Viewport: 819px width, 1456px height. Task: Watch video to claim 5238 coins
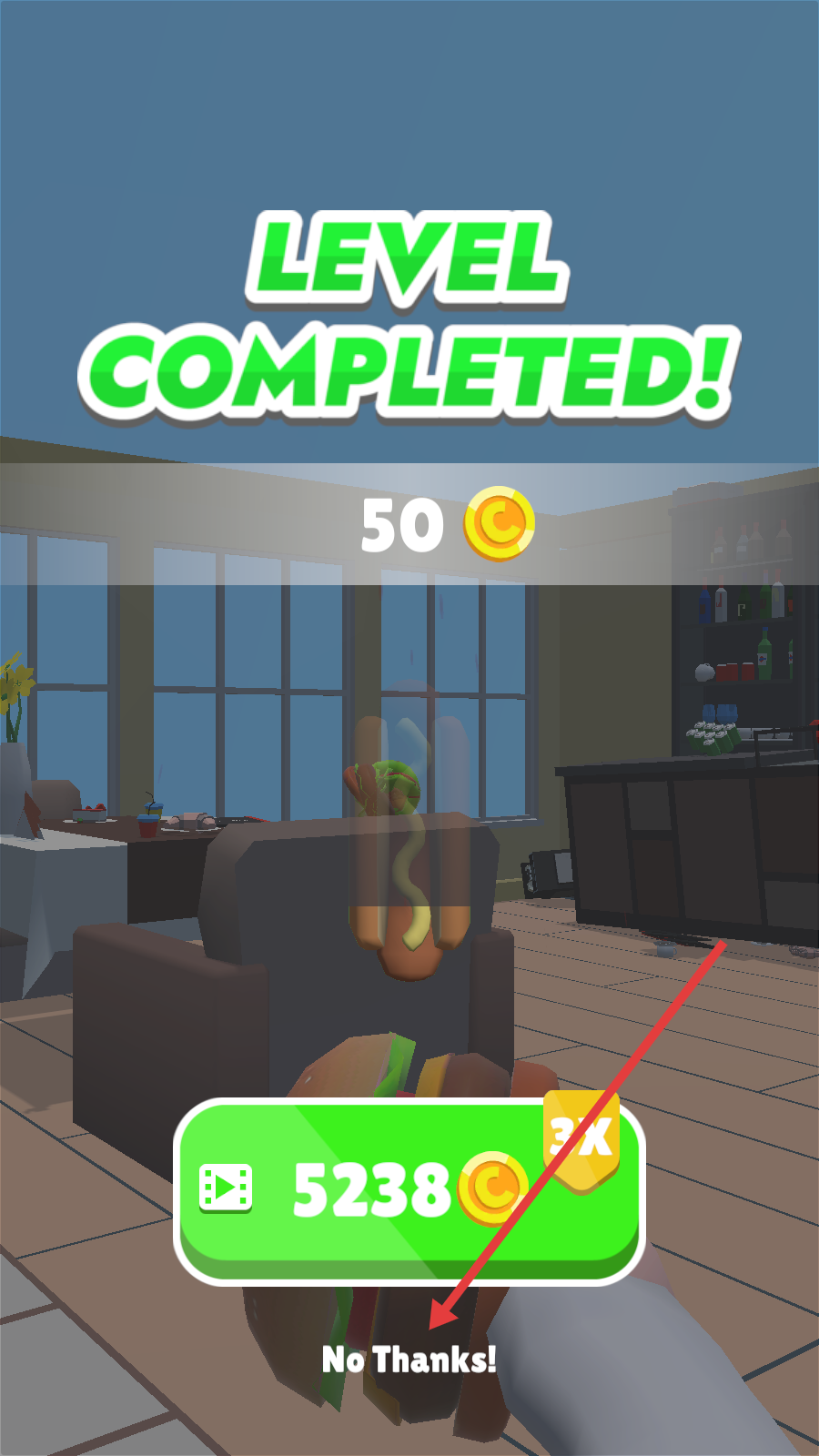[408, 1189]
